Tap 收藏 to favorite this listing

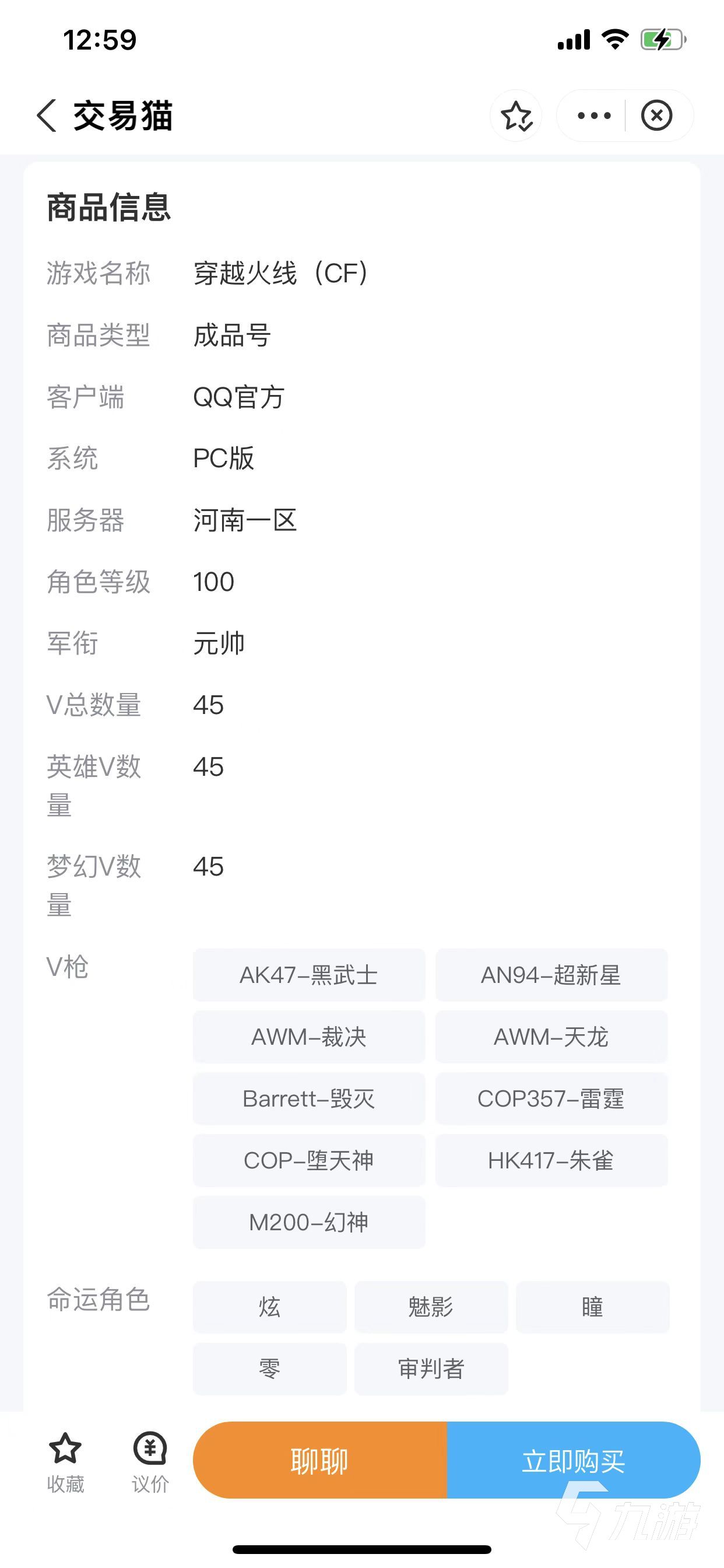coord(65,1461)
